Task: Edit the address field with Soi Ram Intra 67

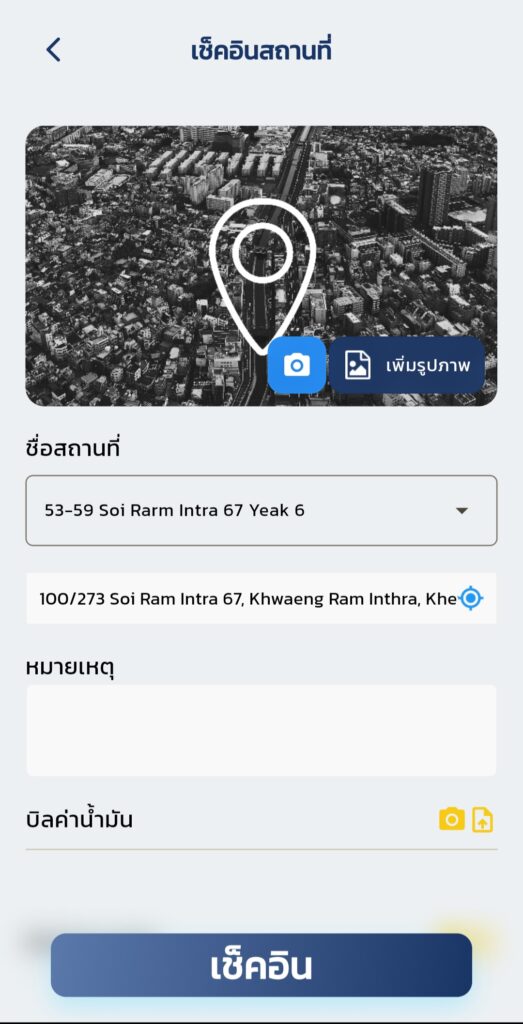Action: pyautogui.click(x=248, y=598)
